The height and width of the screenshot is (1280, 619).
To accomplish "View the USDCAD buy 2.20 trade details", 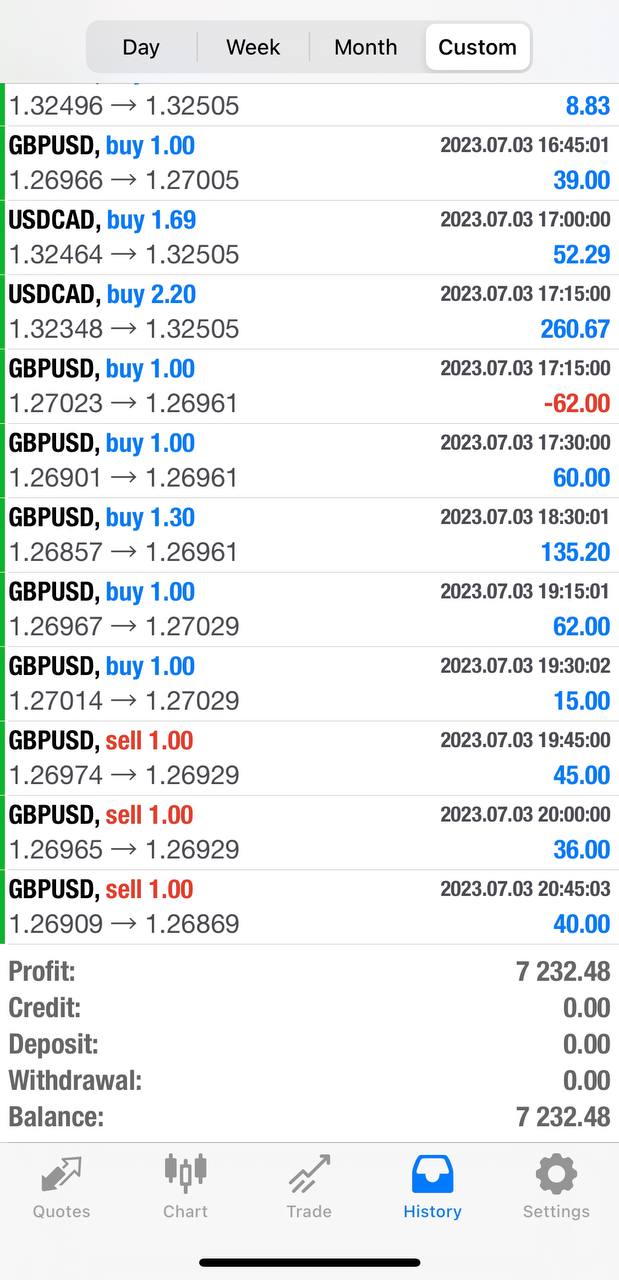I will click(x=309, y=312).
